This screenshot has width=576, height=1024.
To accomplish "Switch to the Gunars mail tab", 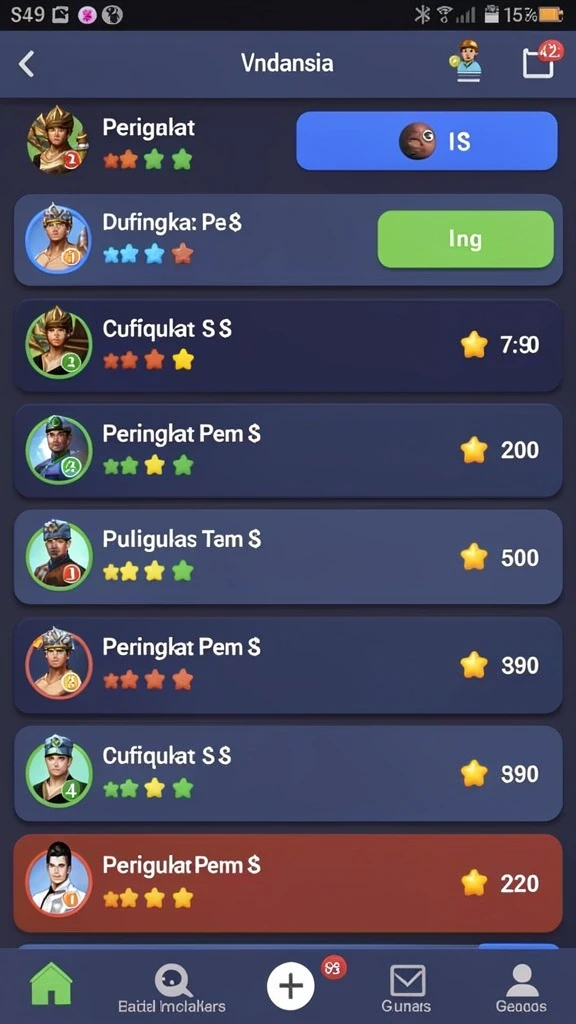I will (407, 989).
